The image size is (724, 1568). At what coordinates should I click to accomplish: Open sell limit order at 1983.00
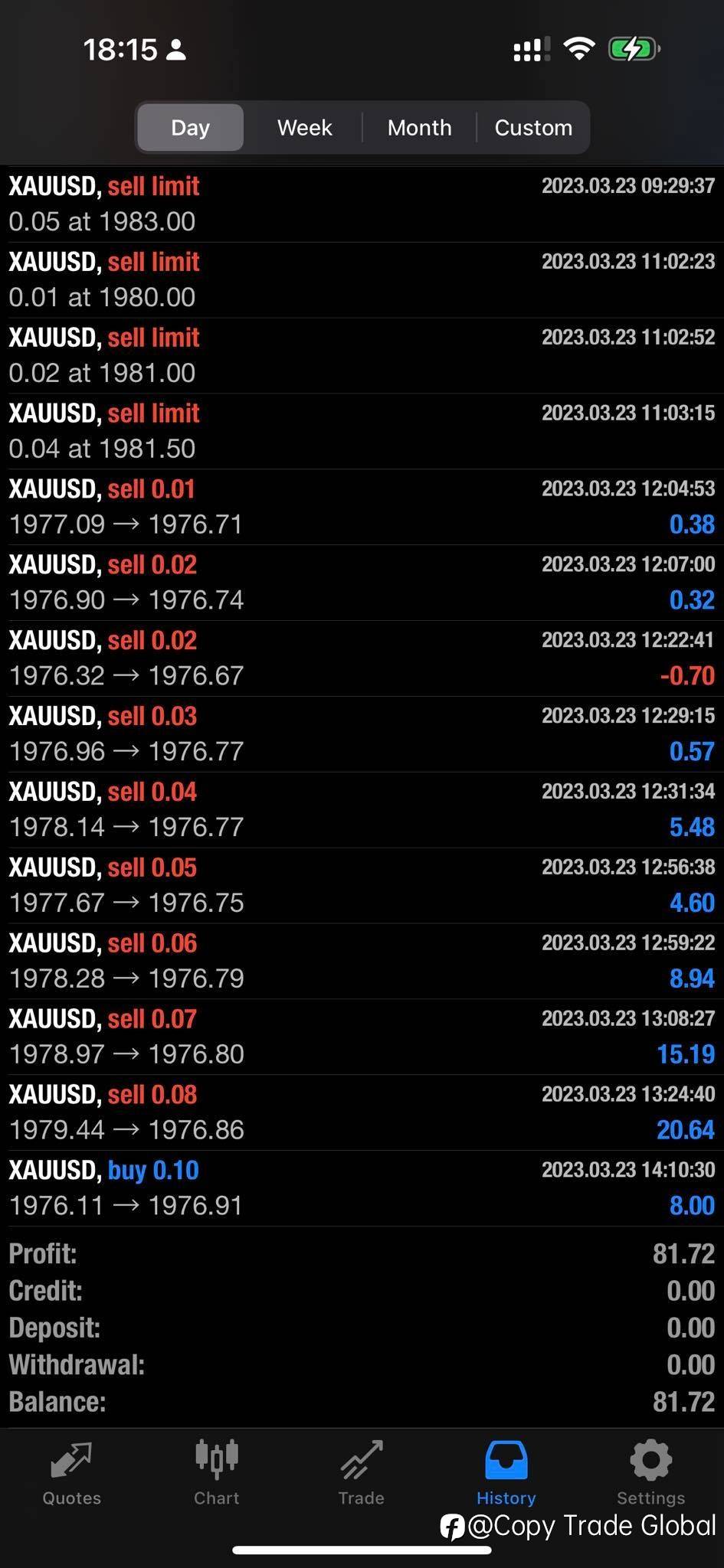362,204
